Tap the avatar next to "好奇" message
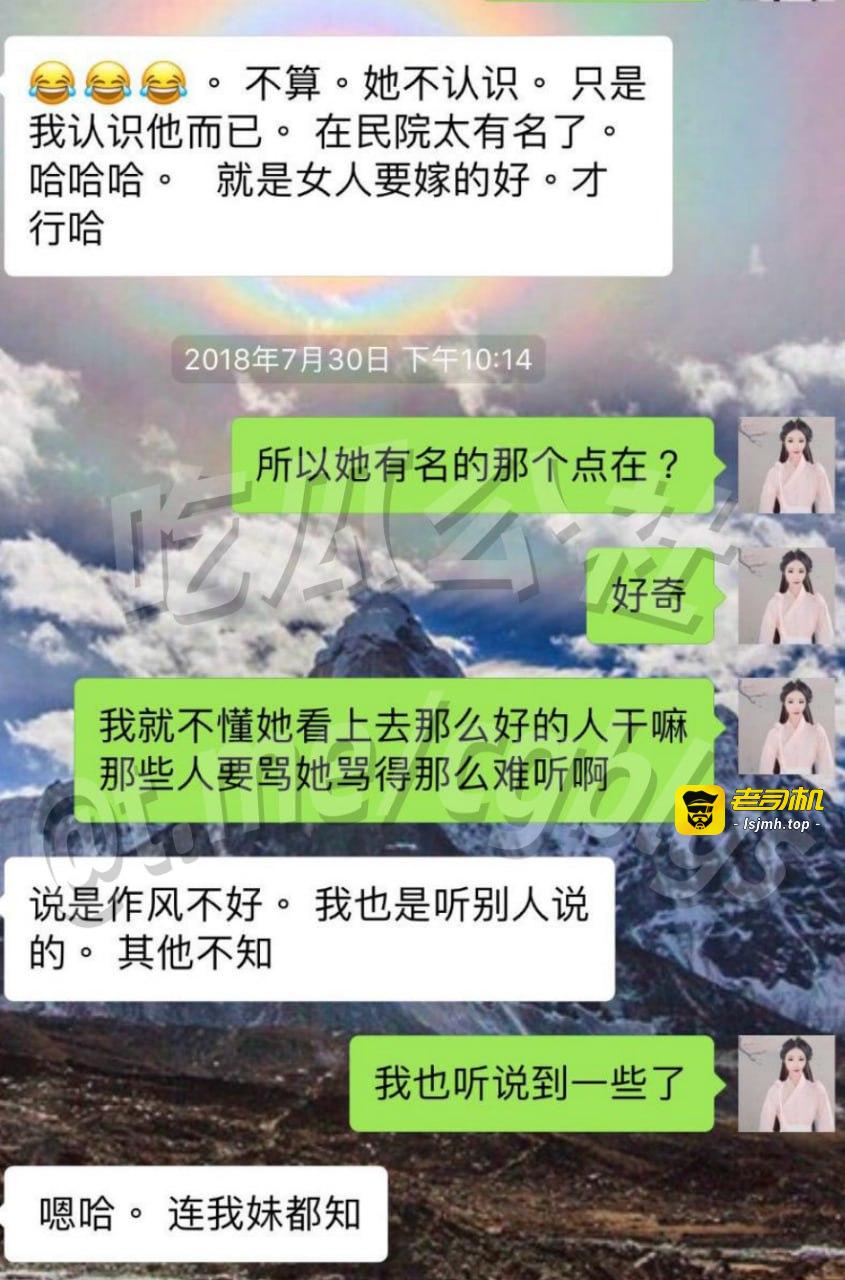Viewport: 845px width, 1280px height. (786, 596)
